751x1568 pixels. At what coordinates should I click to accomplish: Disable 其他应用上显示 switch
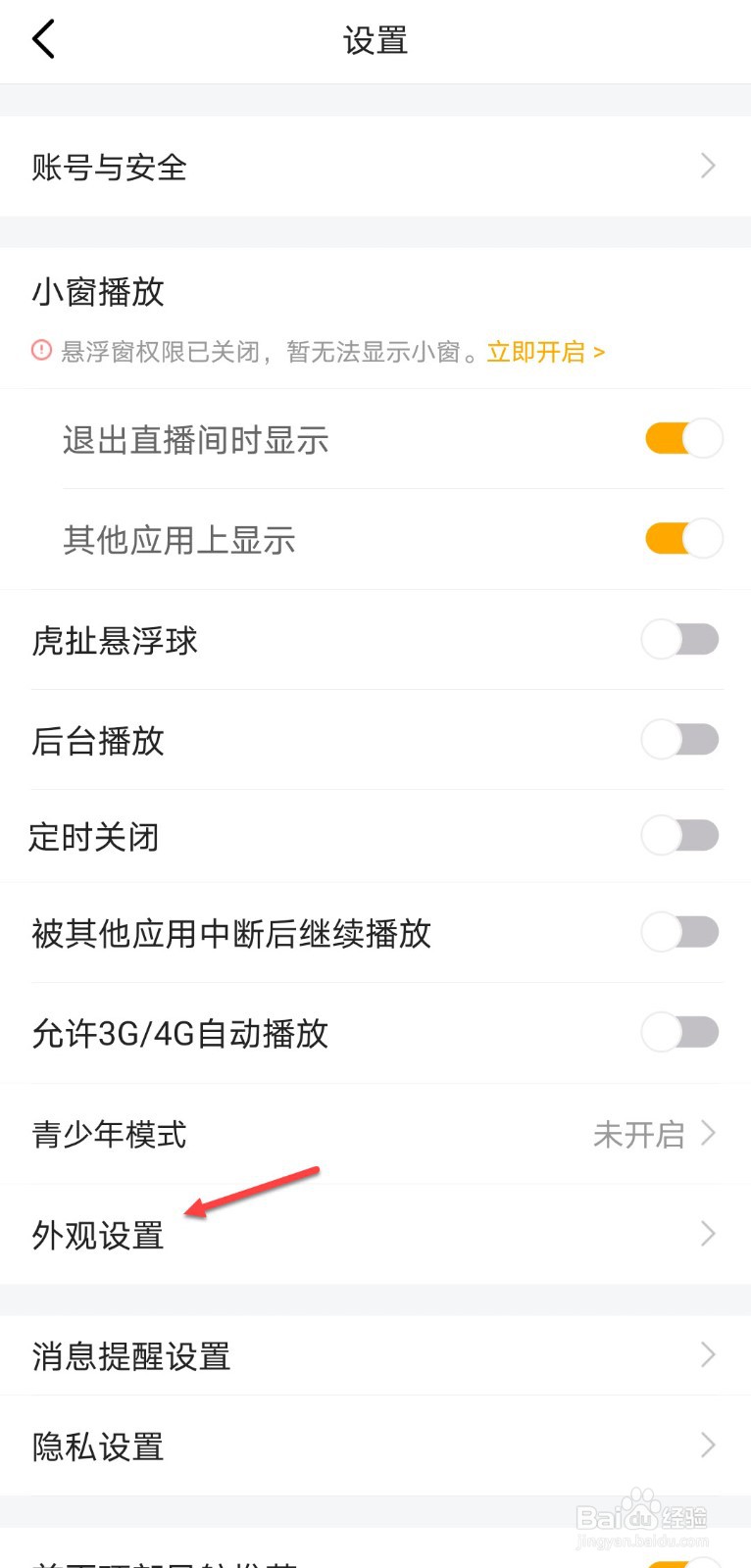[x=683, y=538]
